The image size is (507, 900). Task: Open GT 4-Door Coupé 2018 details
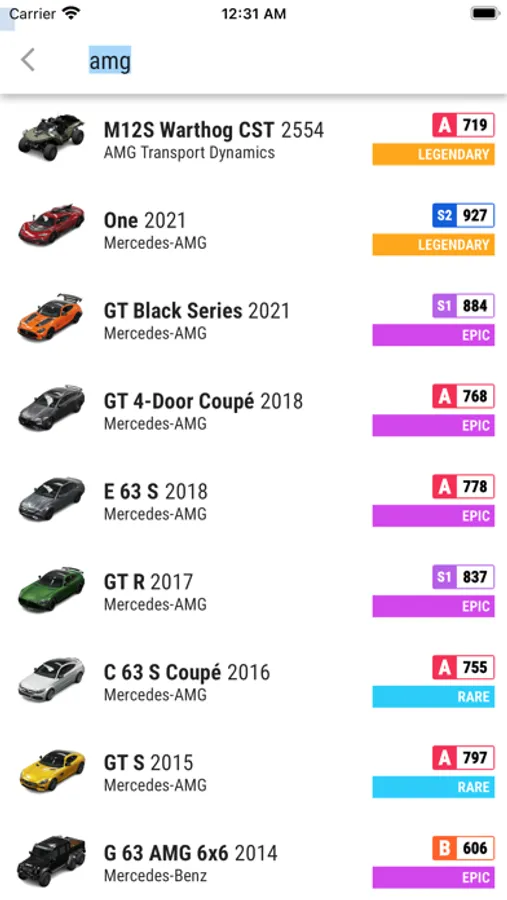coord(253,410)
